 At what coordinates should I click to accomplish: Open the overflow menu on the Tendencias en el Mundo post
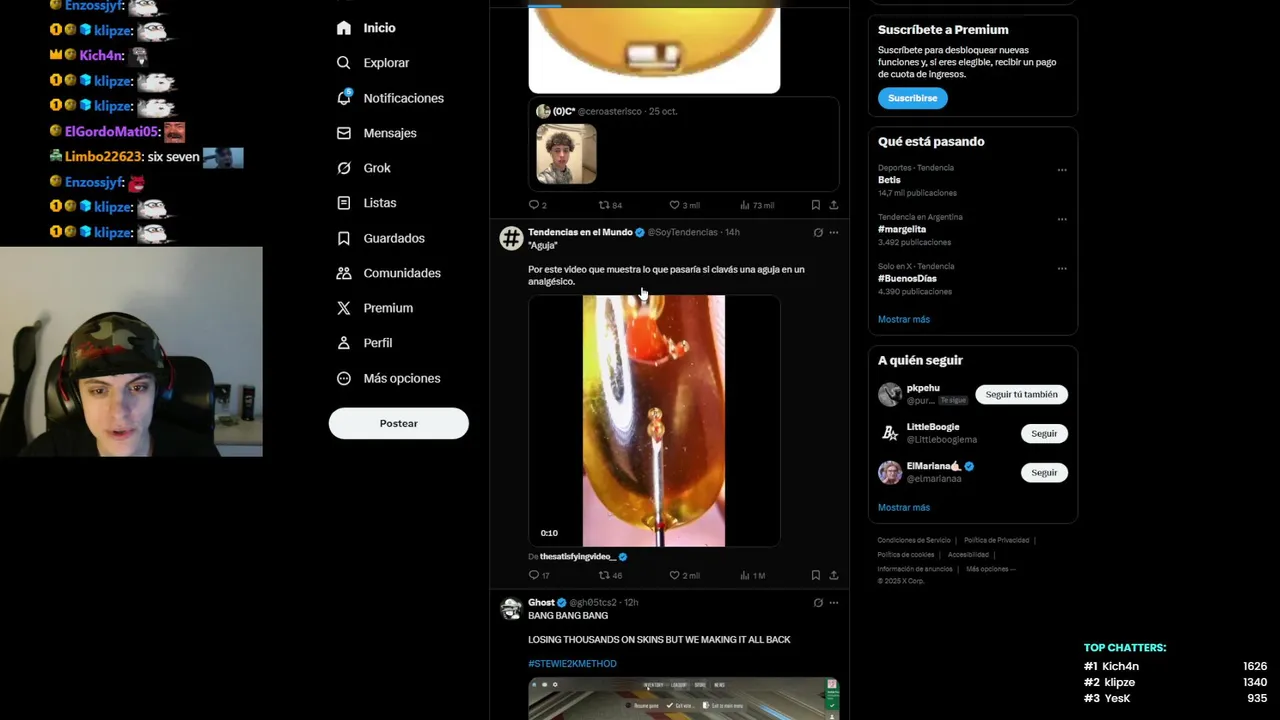point(834,232)
